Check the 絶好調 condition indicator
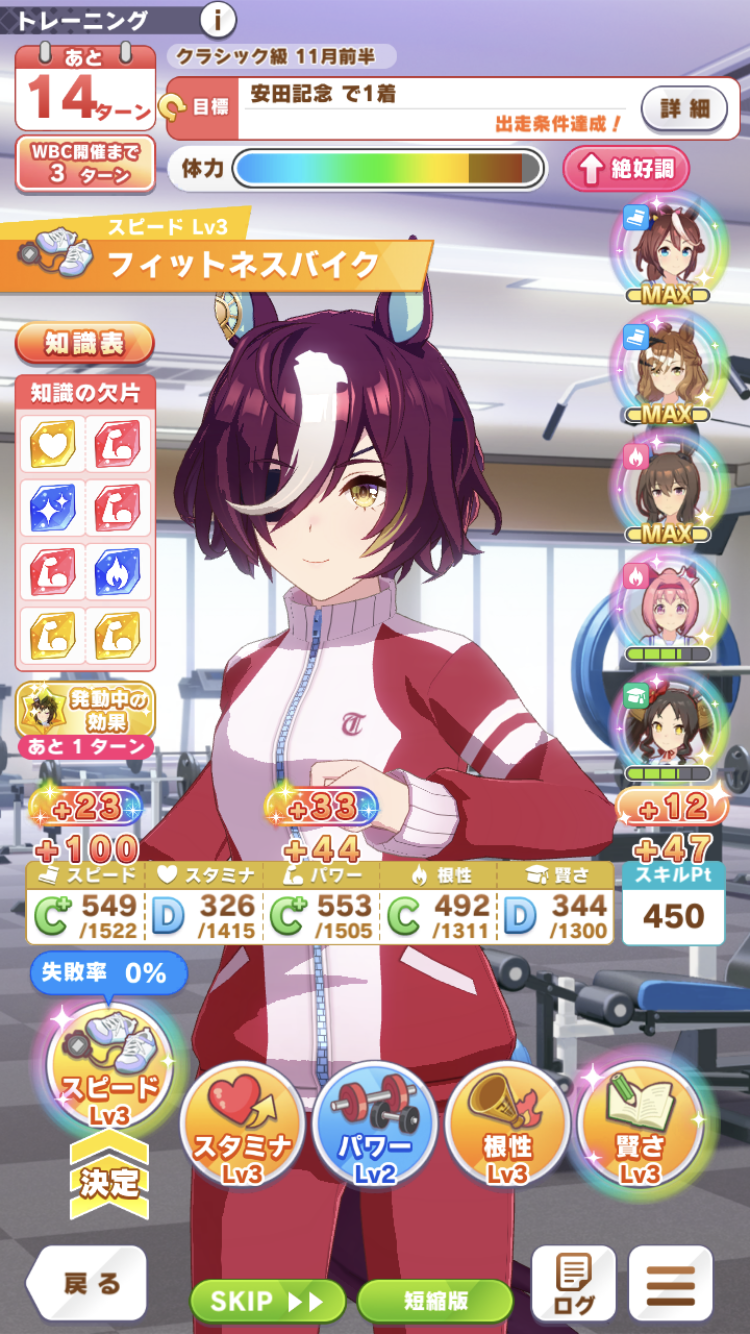This screenshot has height=1334, width=750. pos(626,169)
